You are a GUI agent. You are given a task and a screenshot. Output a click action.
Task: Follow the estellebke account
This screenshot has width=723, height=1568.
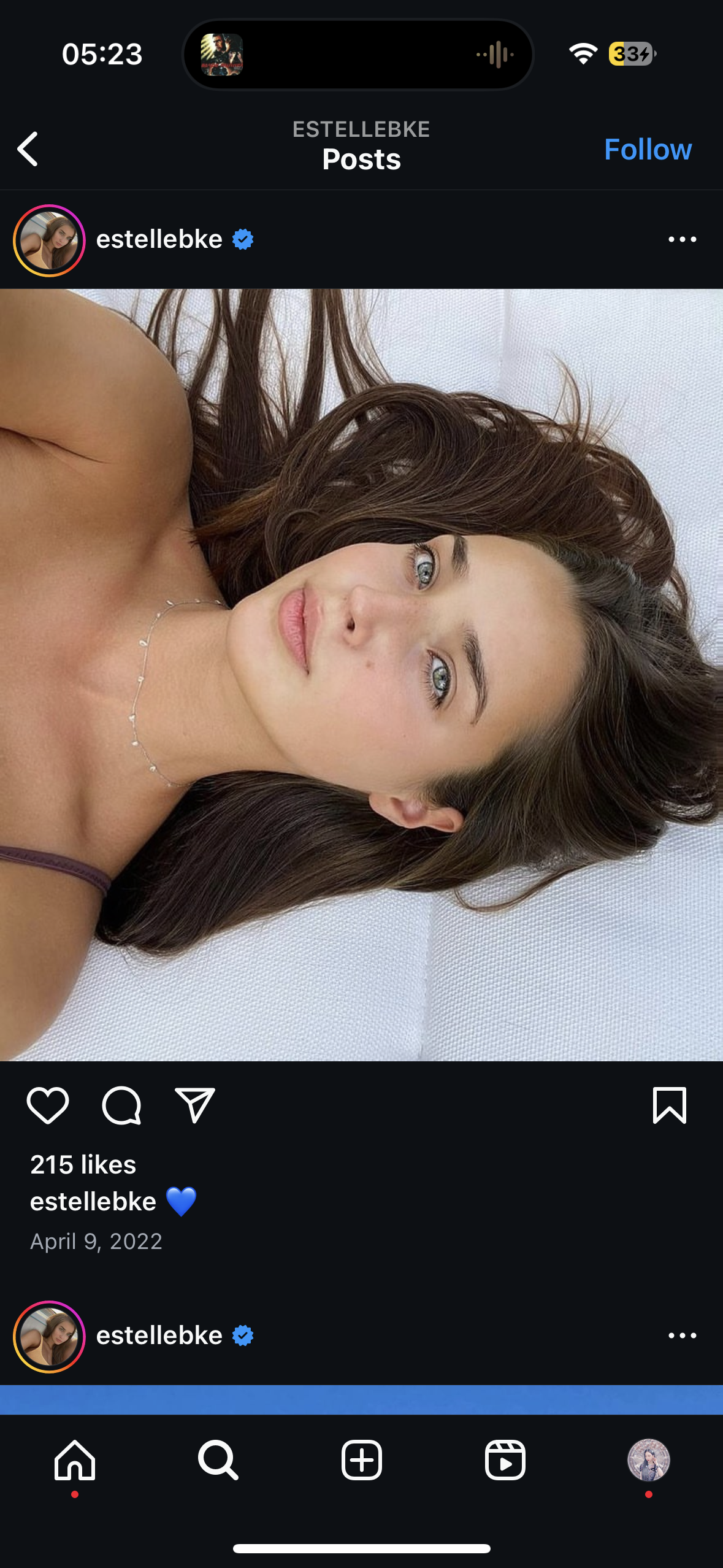648,149
